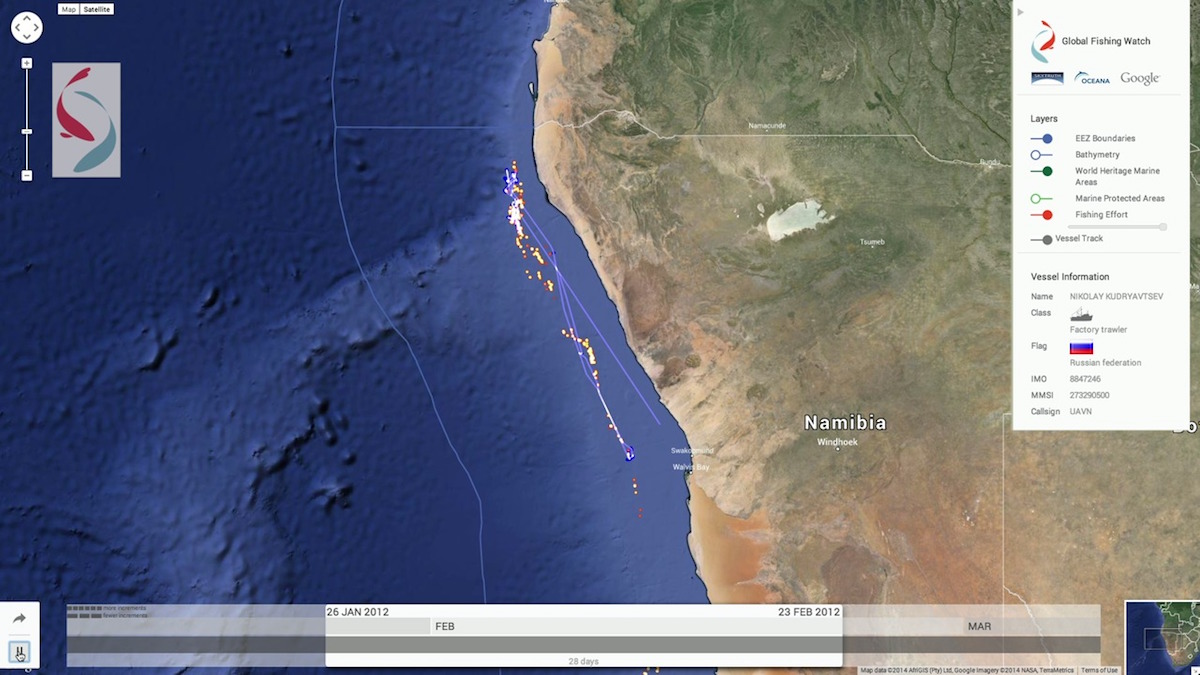Screen dimensions: 1200x675
Task: Tap the map pan control
Action: point(27,28)
